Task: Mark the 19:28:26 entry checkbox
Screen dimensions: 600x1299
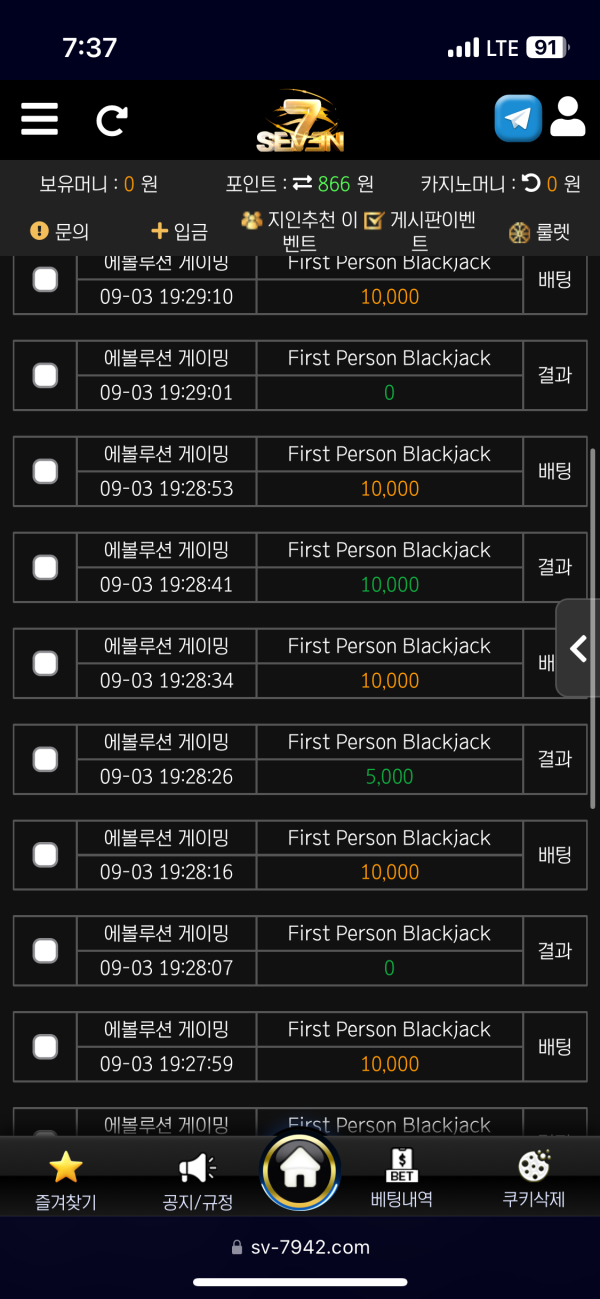Action: (45, 759)
